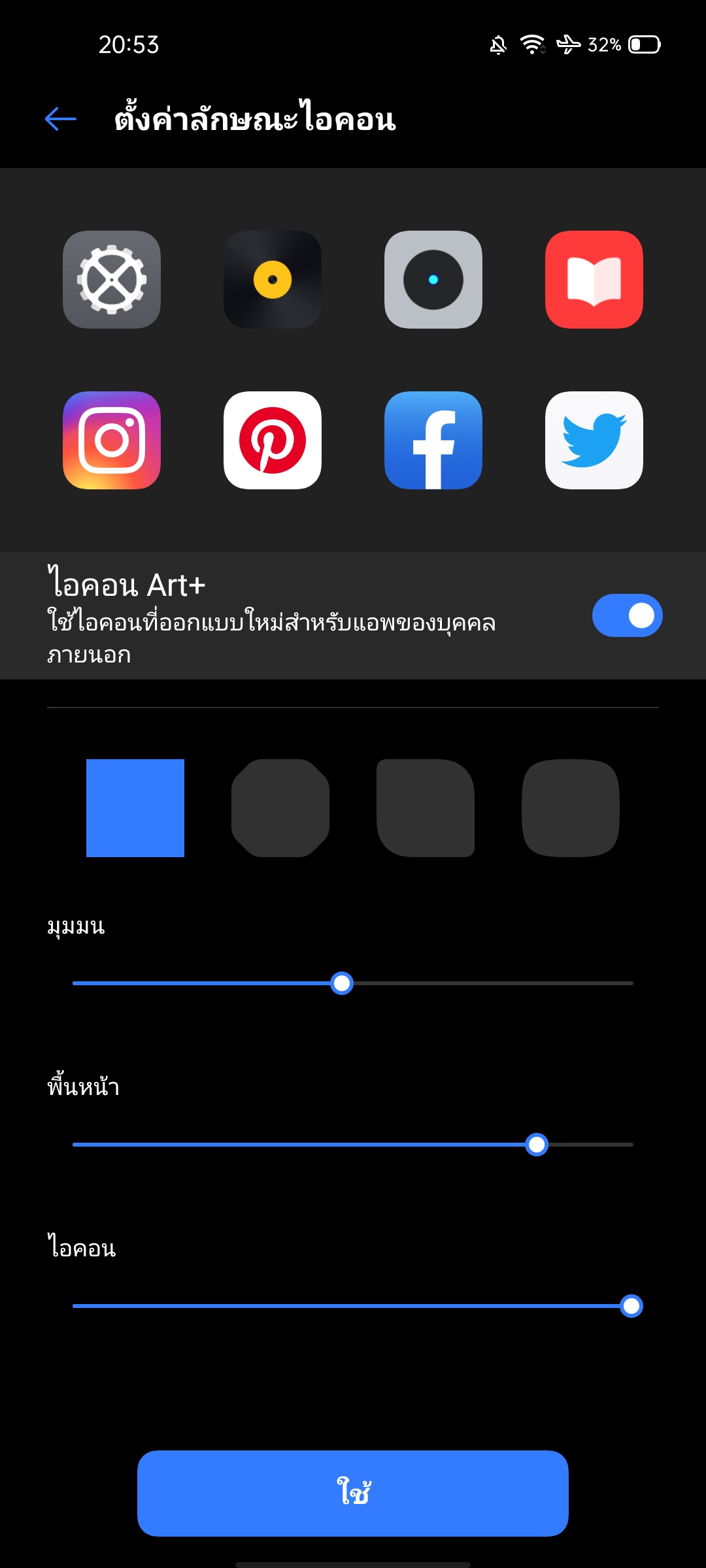Go back from icon style settings

(x=61, y=119)
